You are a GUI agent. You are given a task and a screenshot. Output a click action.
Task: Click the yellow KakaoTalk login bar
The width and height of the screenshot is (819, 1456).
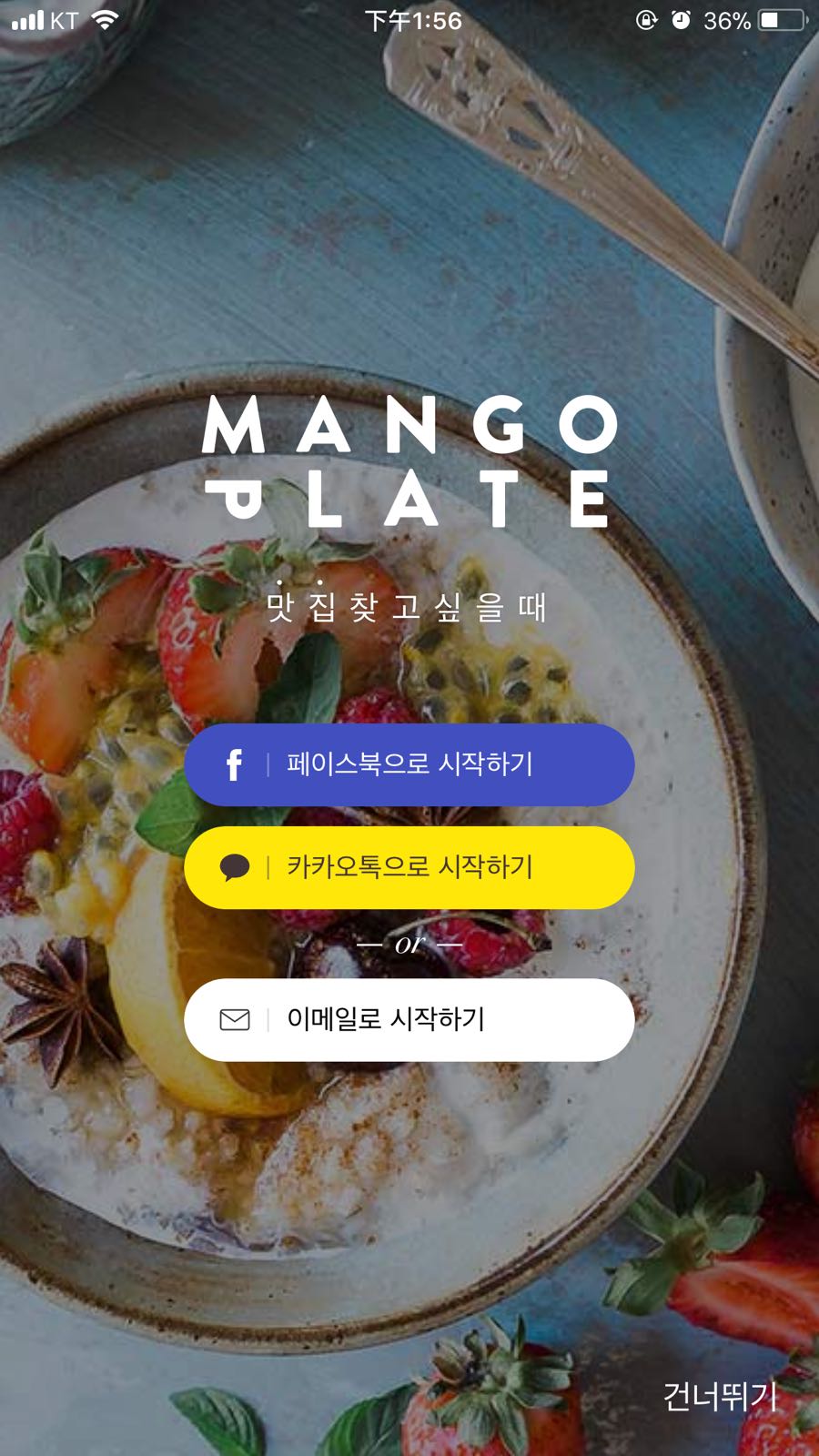click(x=409, y=868)
